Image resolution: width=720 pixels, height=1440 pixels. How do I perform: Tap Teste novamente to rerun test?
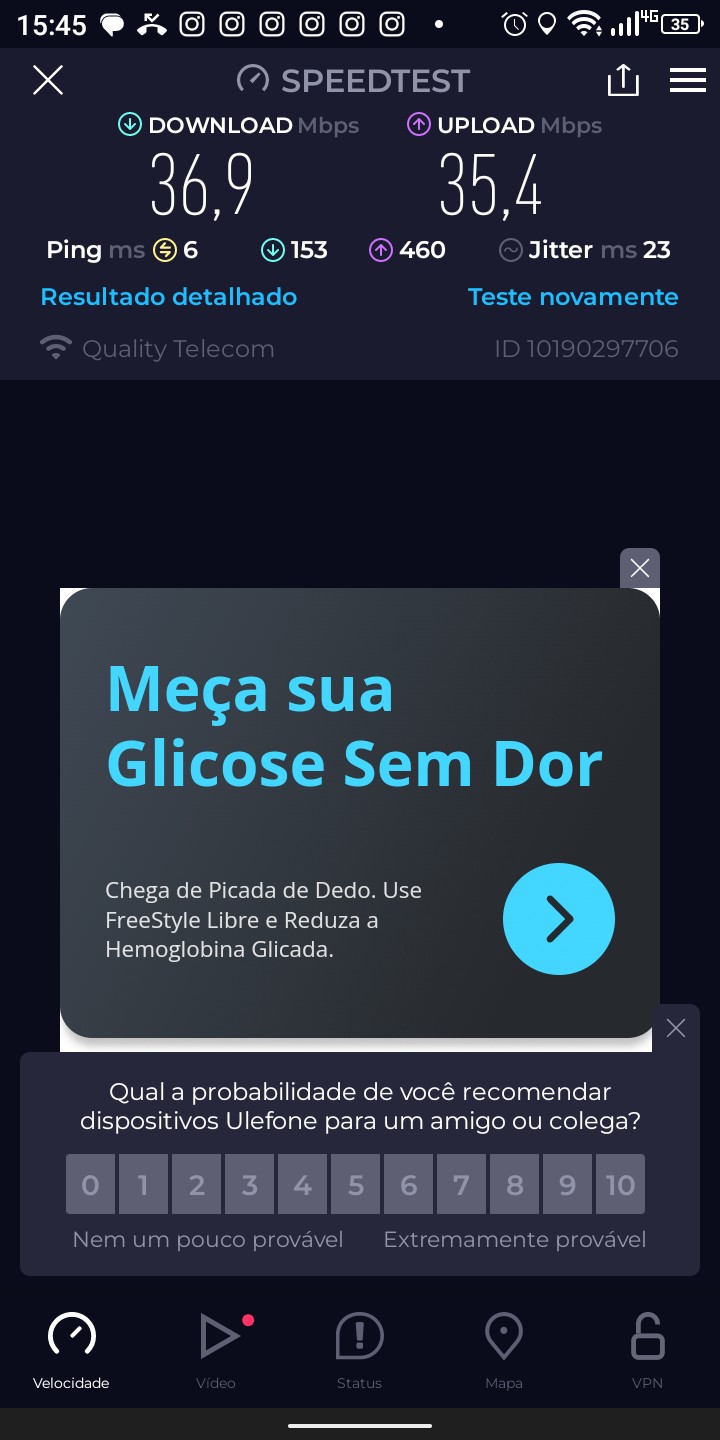coord(573,297)
